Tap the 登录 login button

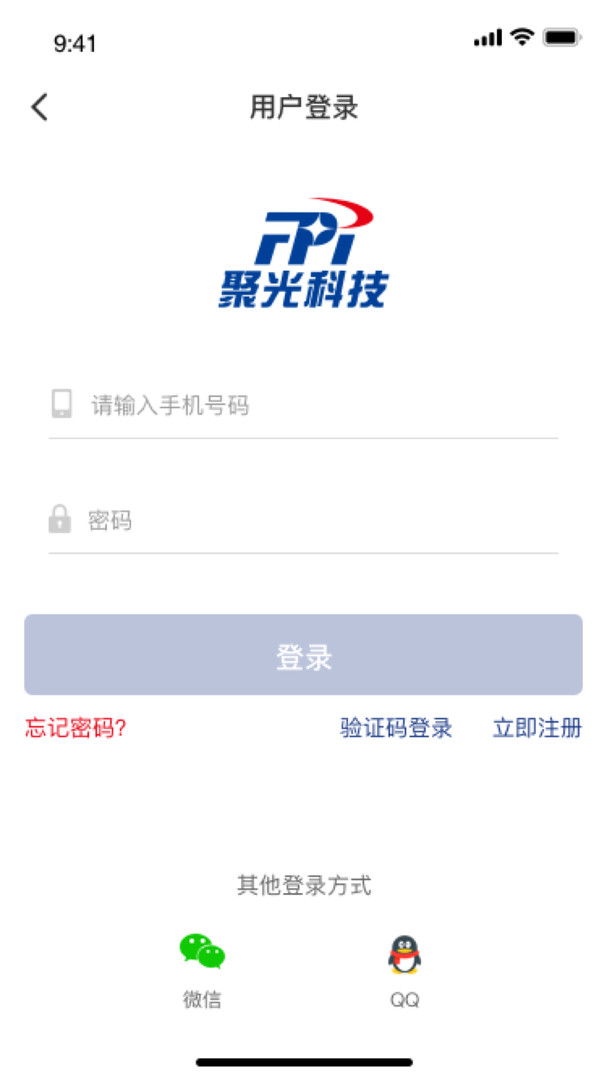tap(303, 656)
